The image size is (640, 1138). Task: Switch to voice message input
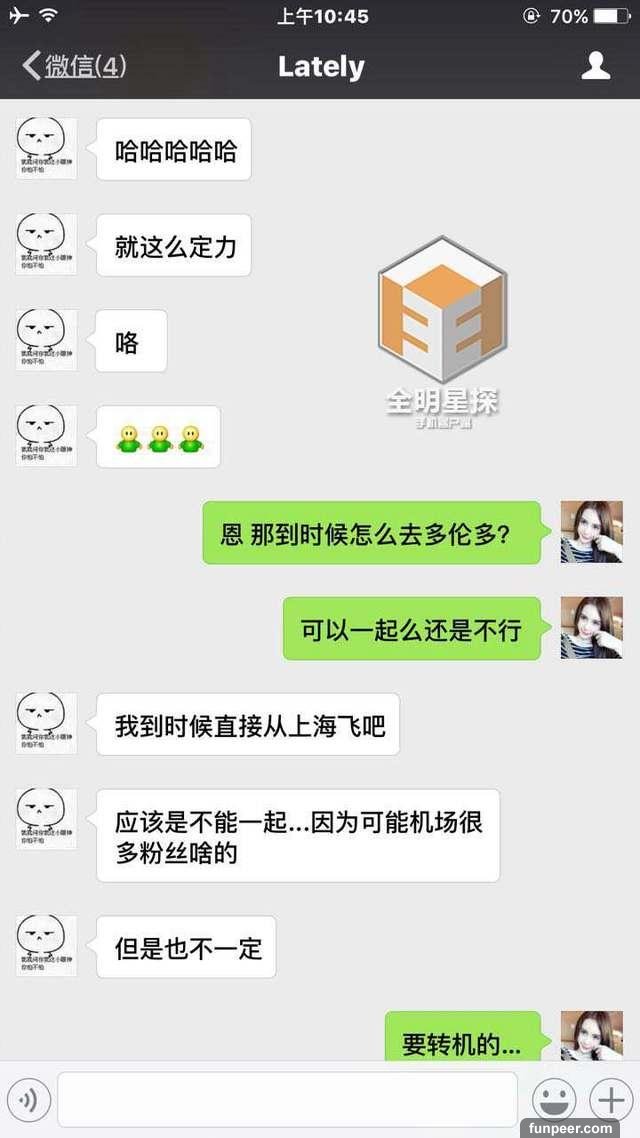(28, 1101)
